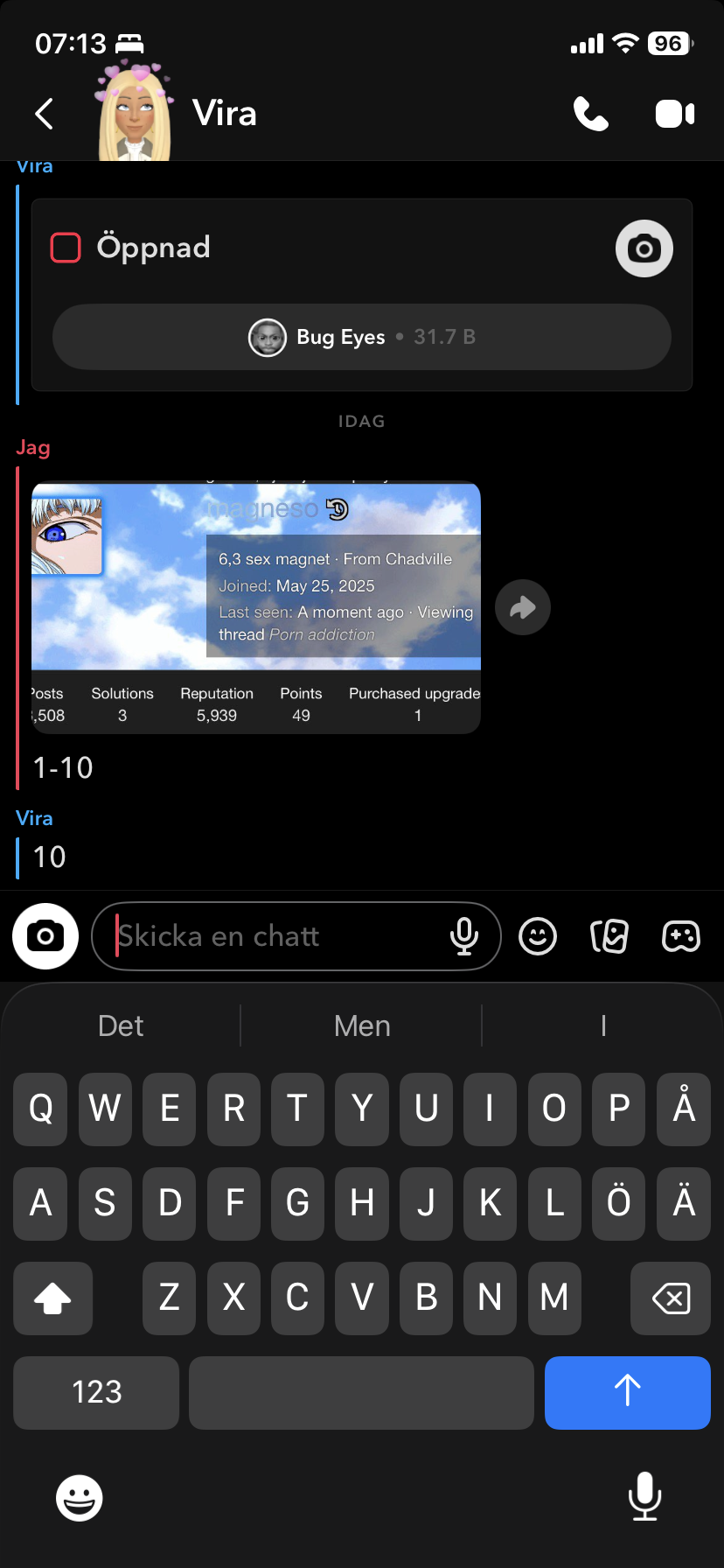The image size is (724, 1568).
Task: Forward the shared image
Action: tap(522, 607)
